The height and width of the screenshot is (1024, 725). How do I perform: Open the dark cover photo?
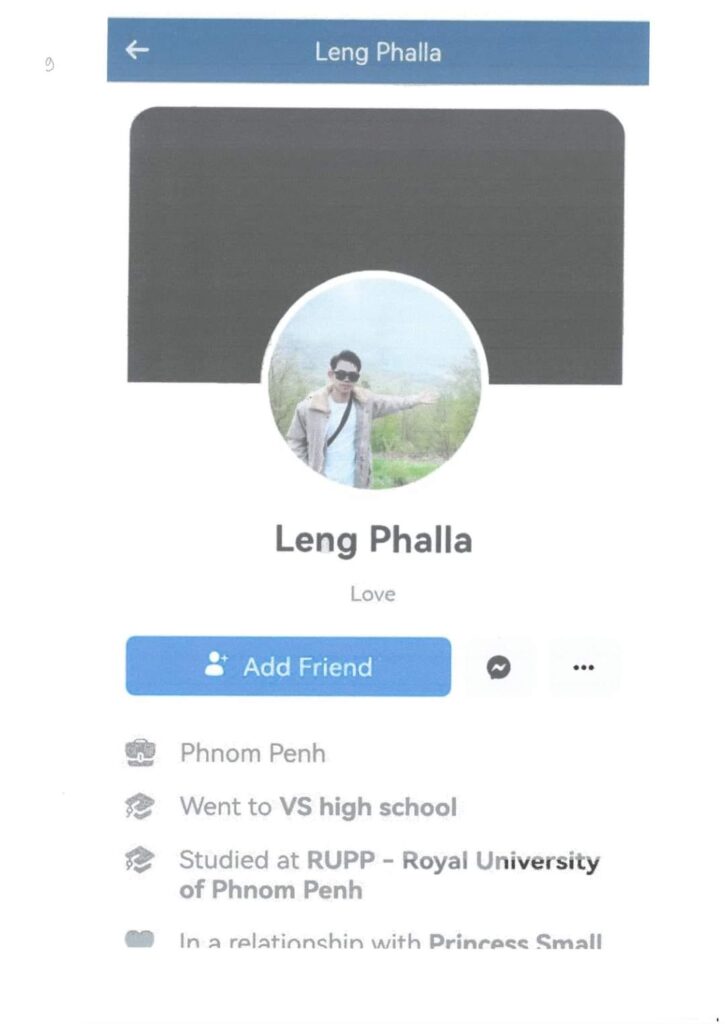click(375, 190)
